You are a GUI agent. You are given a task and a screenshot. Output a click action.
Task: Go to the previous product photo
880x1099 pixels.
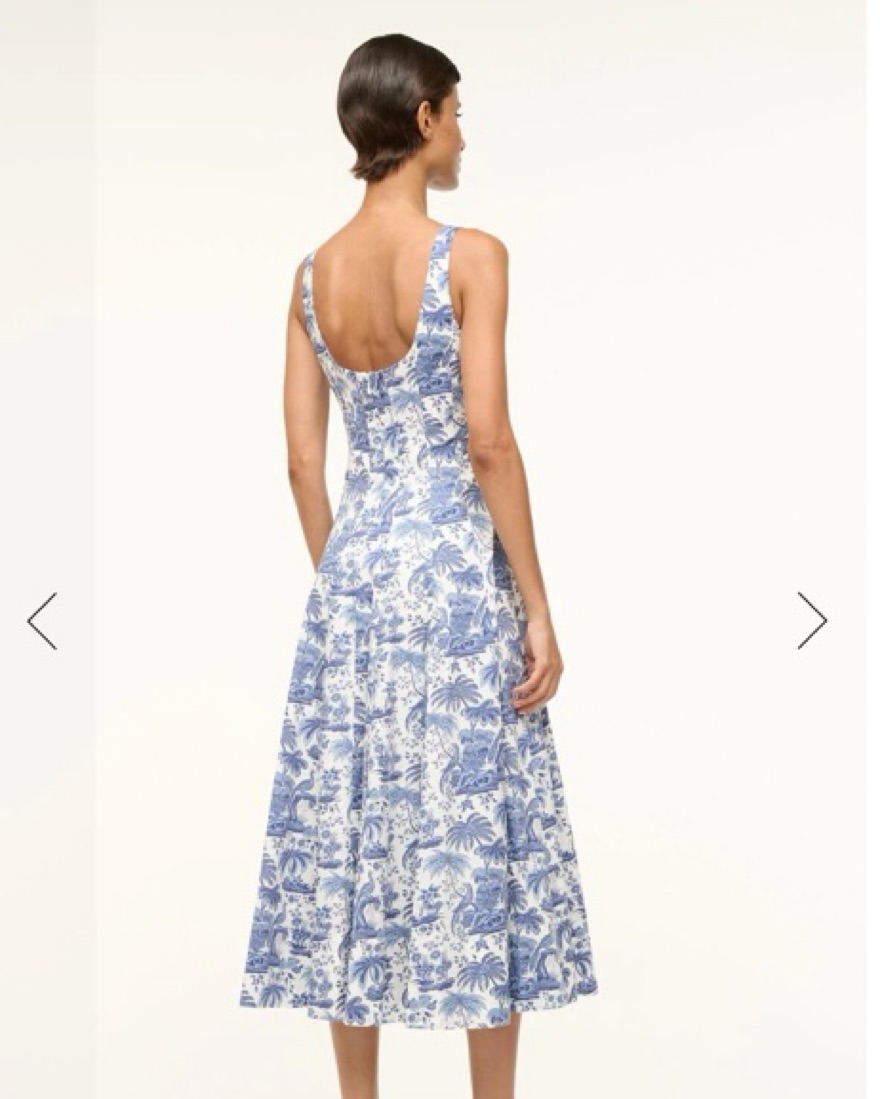tap(42, 621)
